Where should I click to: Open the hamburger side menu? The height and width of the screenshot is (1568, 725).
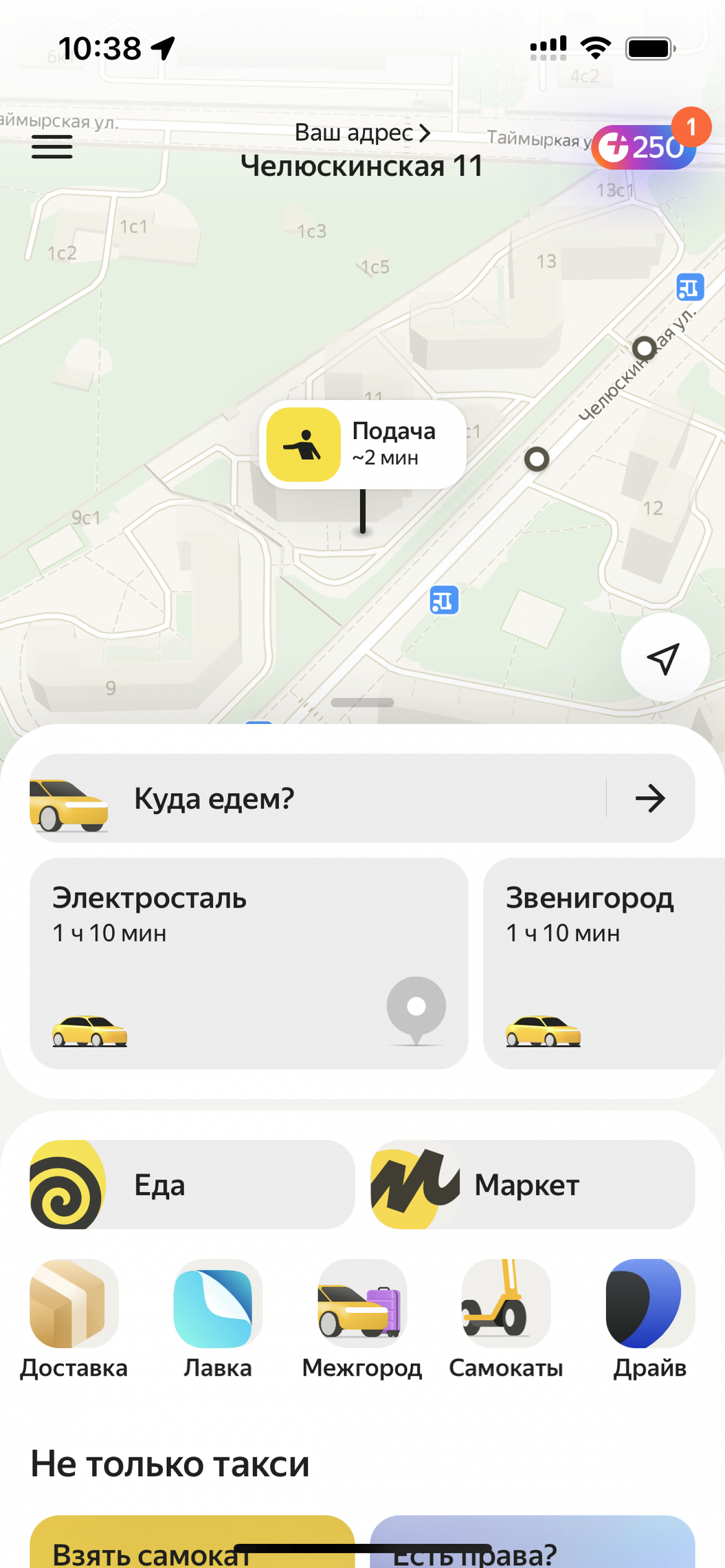pyautogui.click(x=52, y=147)
